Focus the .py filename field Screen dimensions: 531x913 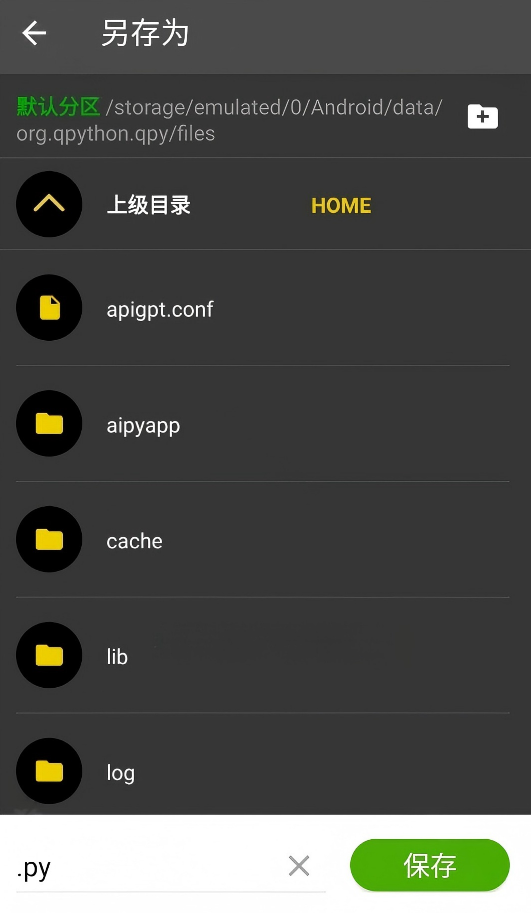[148, 868]
